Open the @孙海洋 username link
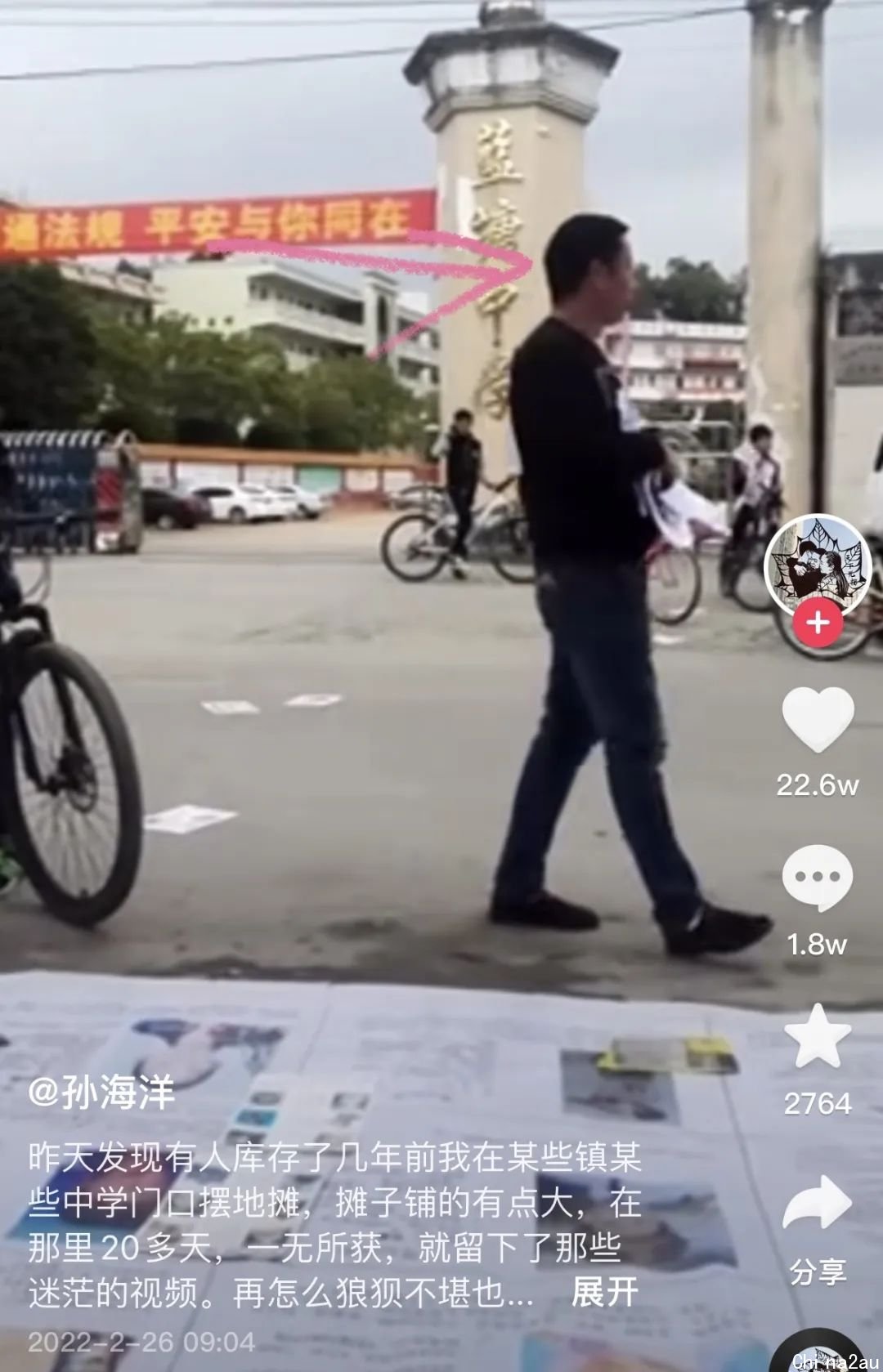 (101, 1093)
